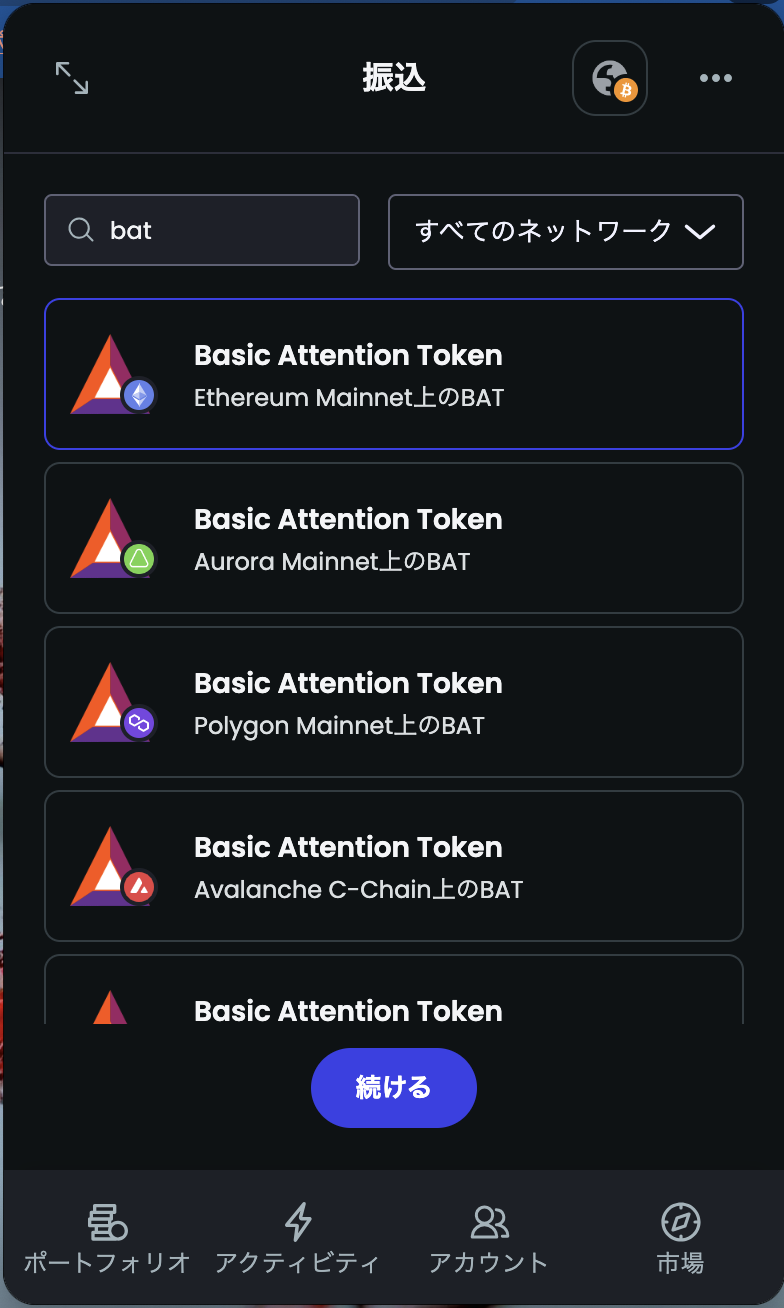Viewport: 784px width, 1308px height.
Task: Click the magnifying glass search icon
Action: 80,230
